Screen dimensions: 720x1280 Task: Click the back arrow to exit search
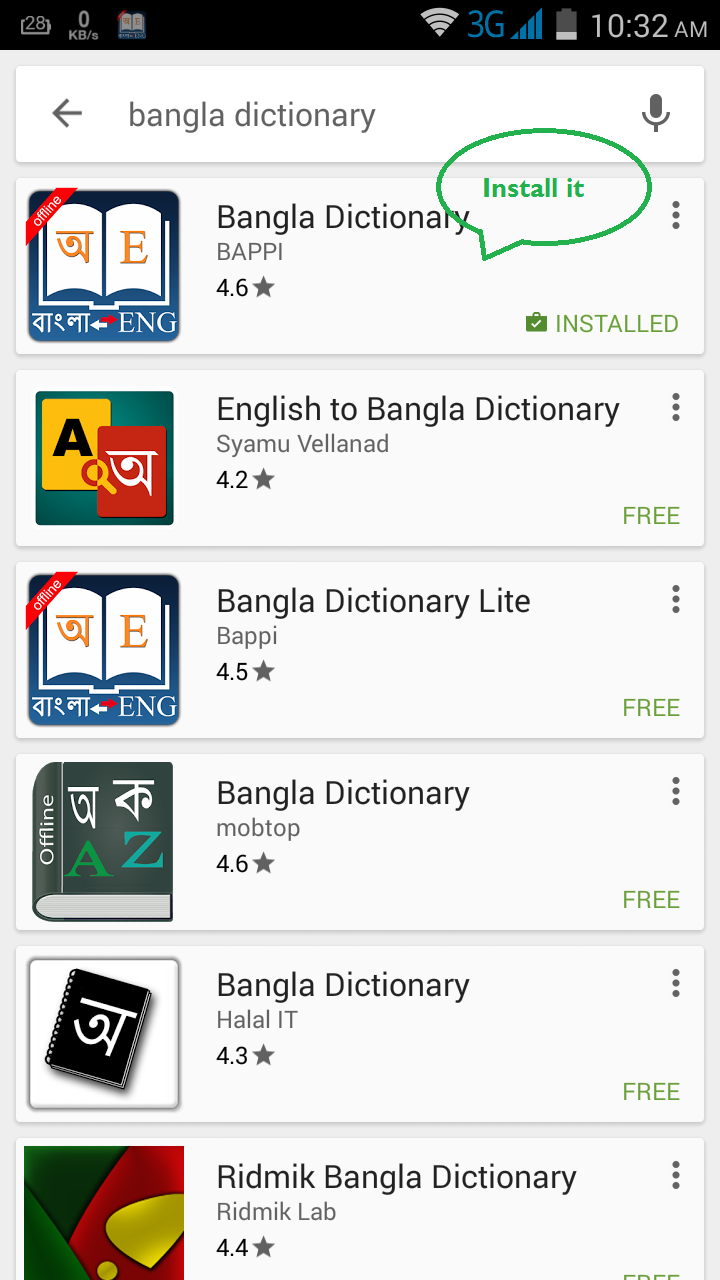pos(66,113)
